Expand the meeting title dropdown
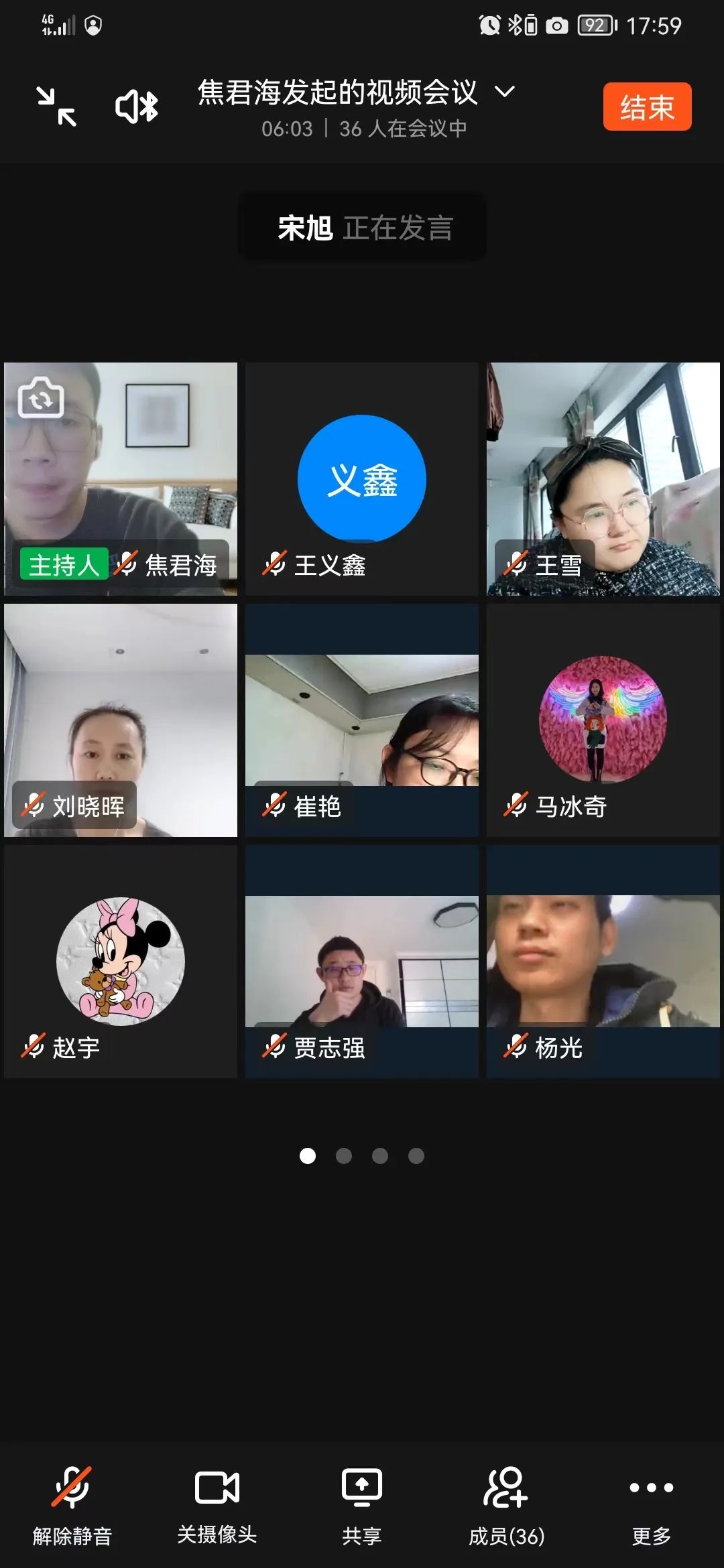The width and height of the screenshot is (724, 1568). tap(504, 92)
